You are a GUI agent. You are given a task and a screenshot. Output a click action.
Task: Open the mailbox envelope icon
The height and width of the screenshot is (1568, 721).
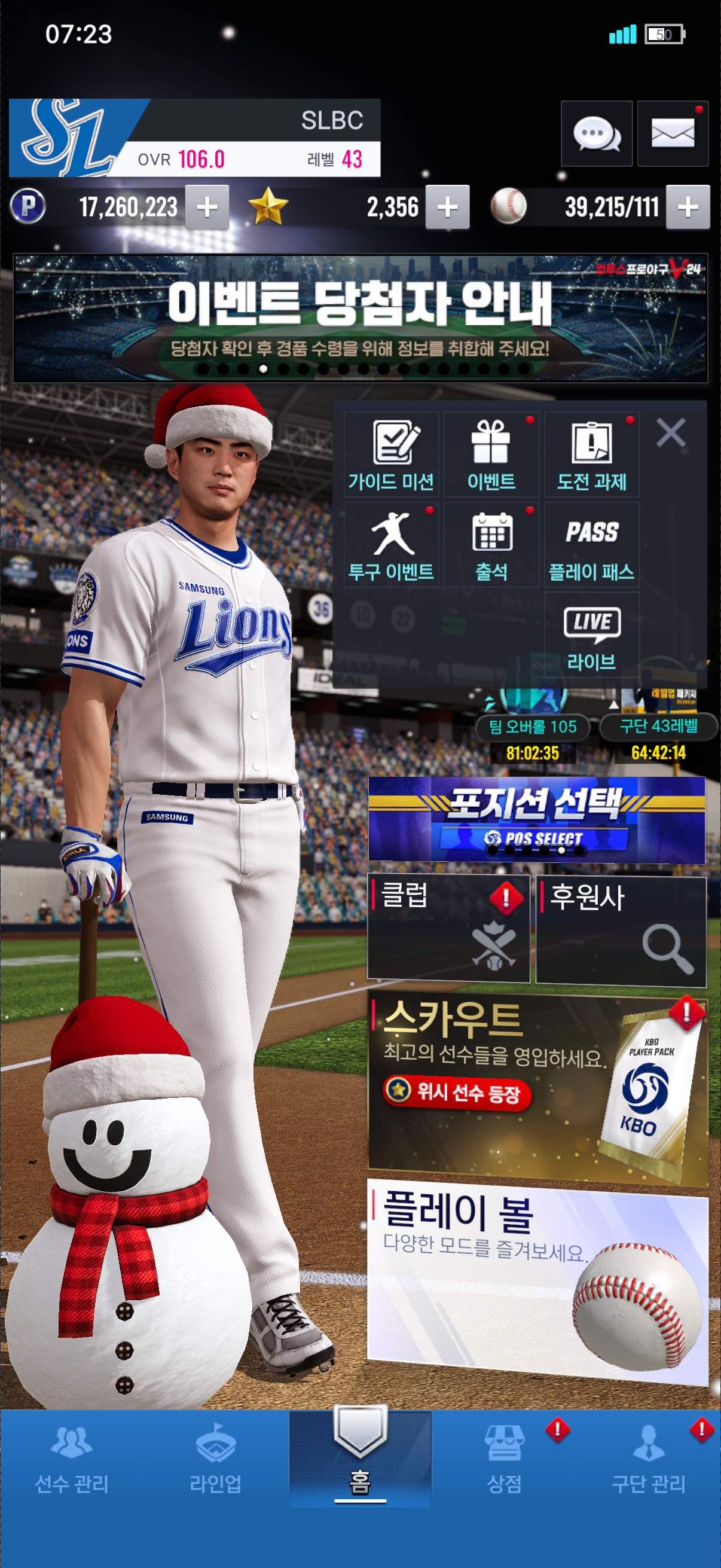pos(673,133)
